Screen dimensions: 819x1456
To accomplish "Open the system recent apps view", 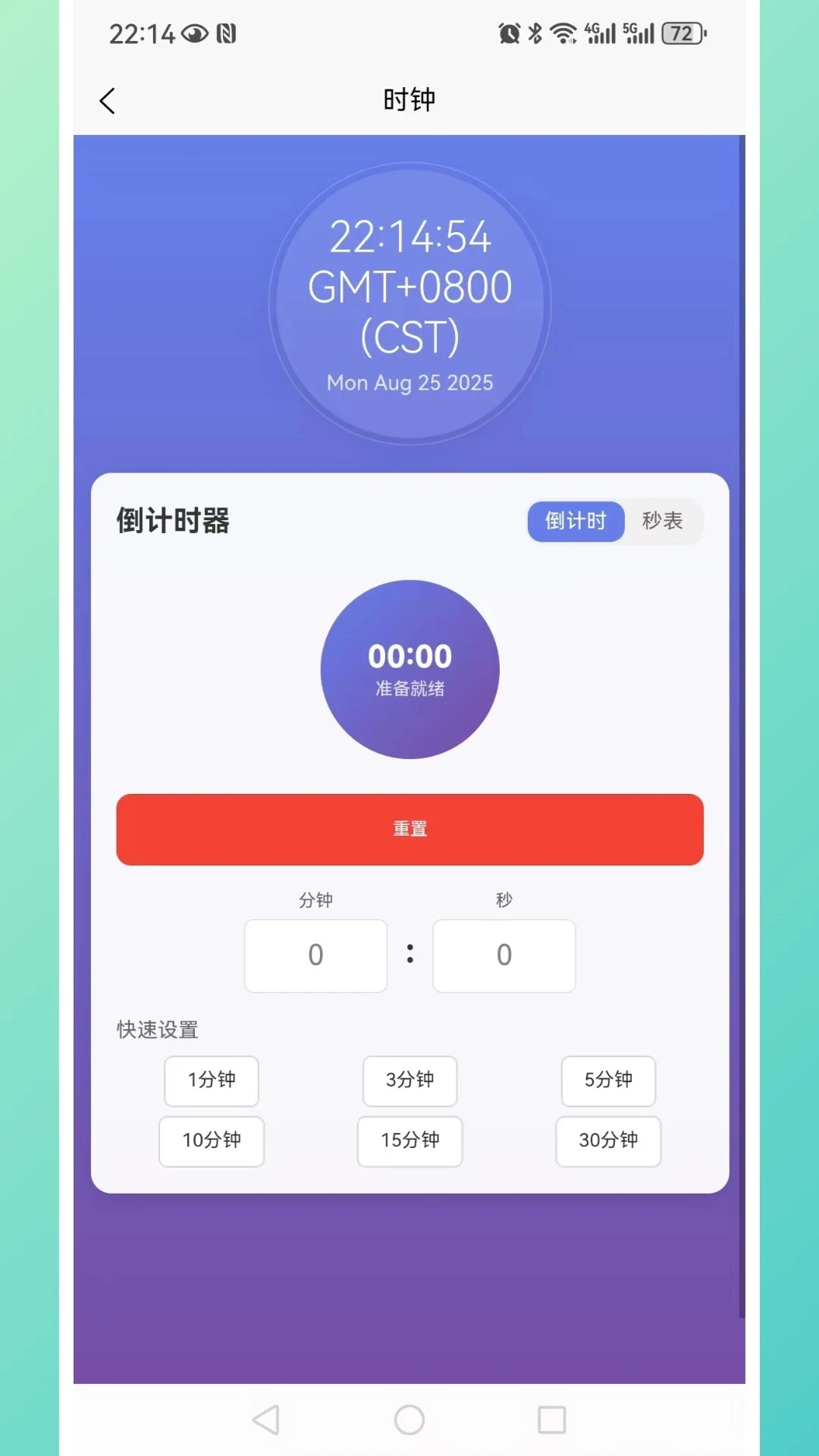I will [552, 1420].
